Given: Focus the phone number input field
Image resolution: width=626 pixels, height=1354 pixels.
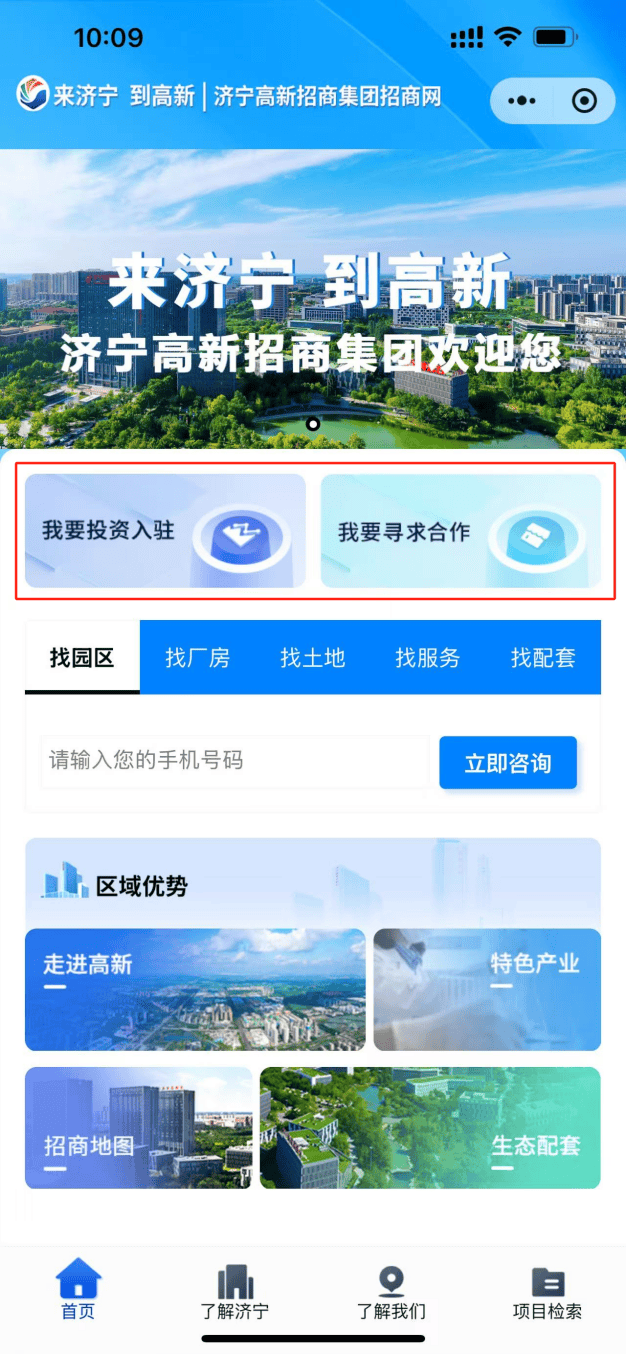Looking at the screenshot, I should pyautogui.click(x=235, y=762).
